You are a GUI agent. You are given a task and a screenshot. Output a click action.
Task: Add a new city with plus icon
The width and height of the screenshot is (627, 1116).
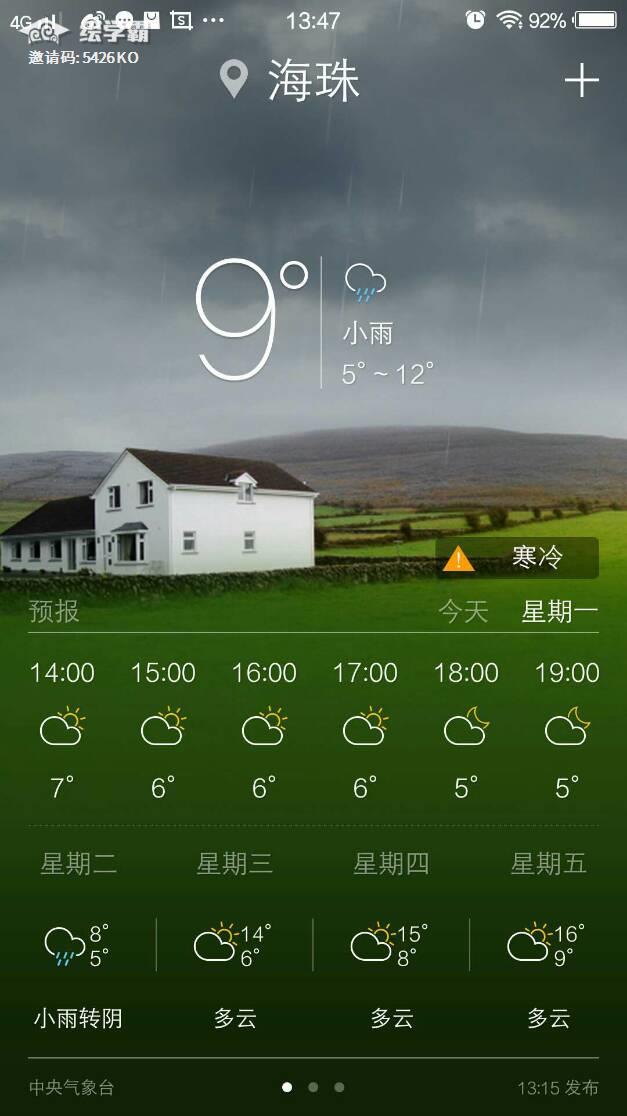coord(581,80)
